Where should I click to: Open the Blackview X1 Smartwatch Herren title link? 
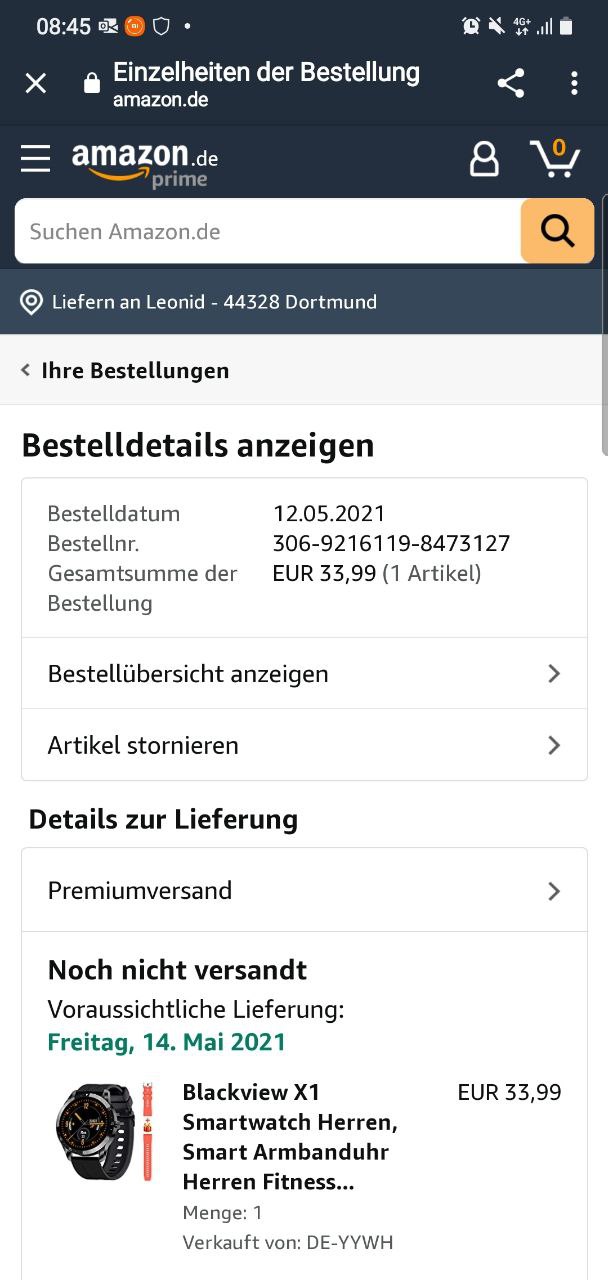coord(290,1137)
